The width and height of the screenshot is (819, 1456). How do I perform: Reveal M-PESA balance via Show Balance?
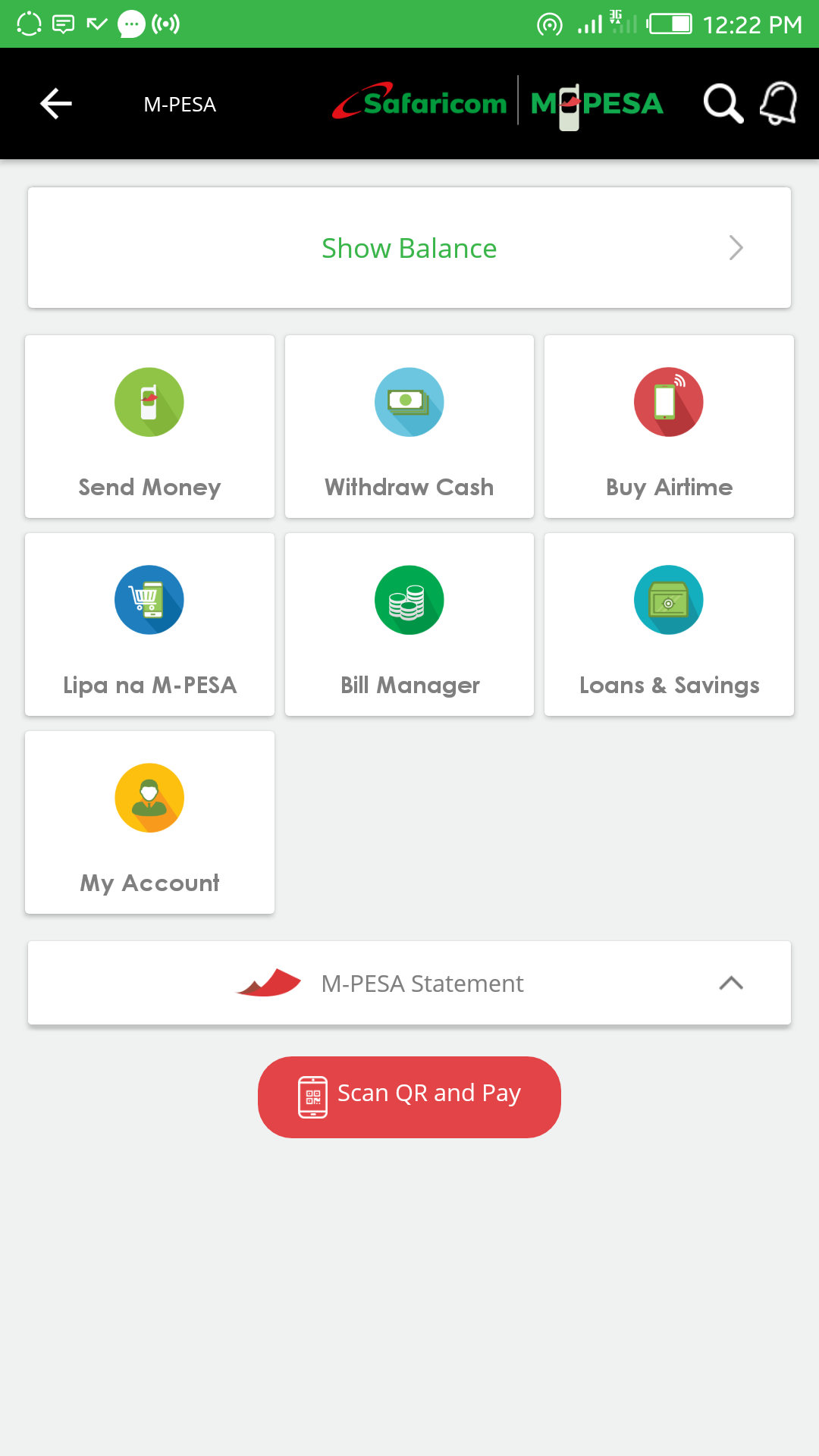pos(409,248)
